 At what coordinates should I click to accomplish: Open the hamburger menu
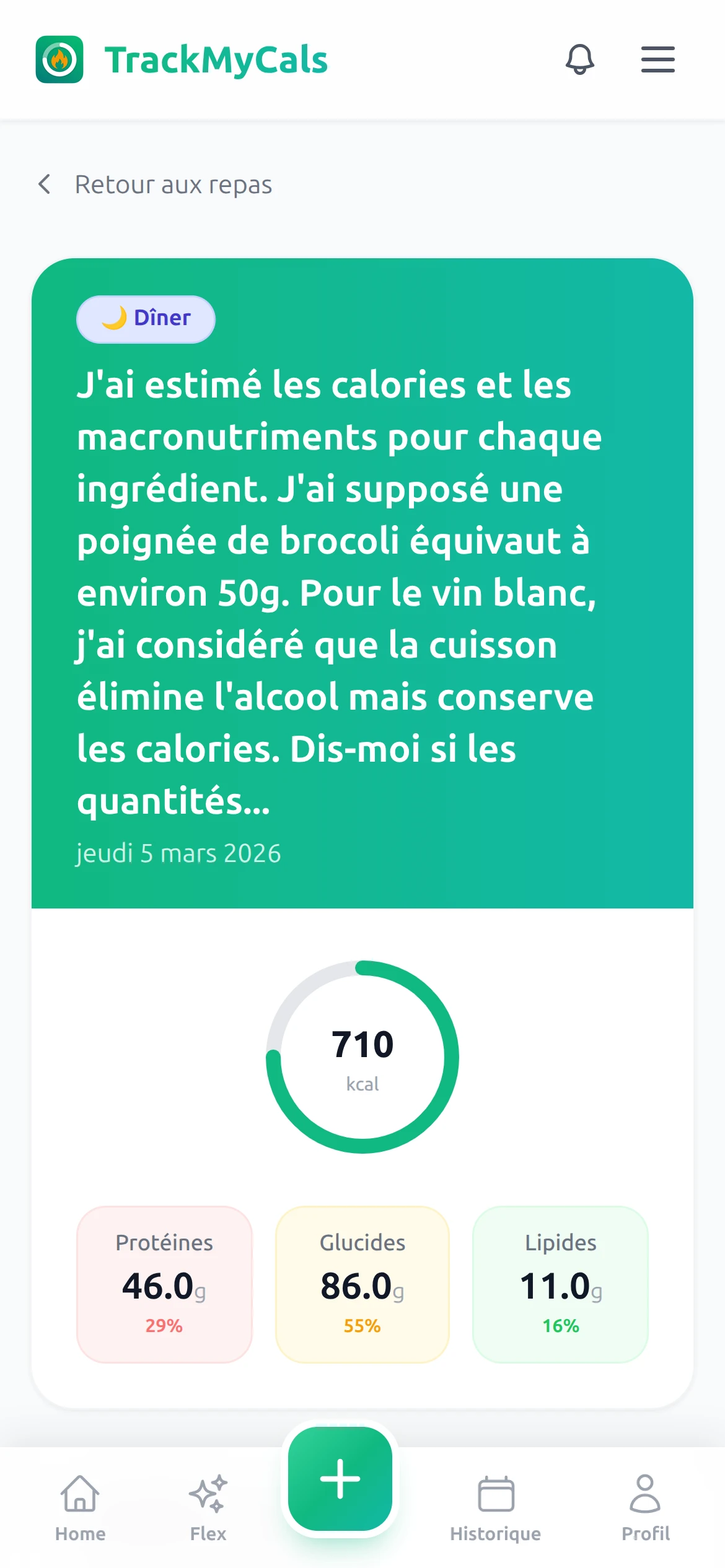657,59
